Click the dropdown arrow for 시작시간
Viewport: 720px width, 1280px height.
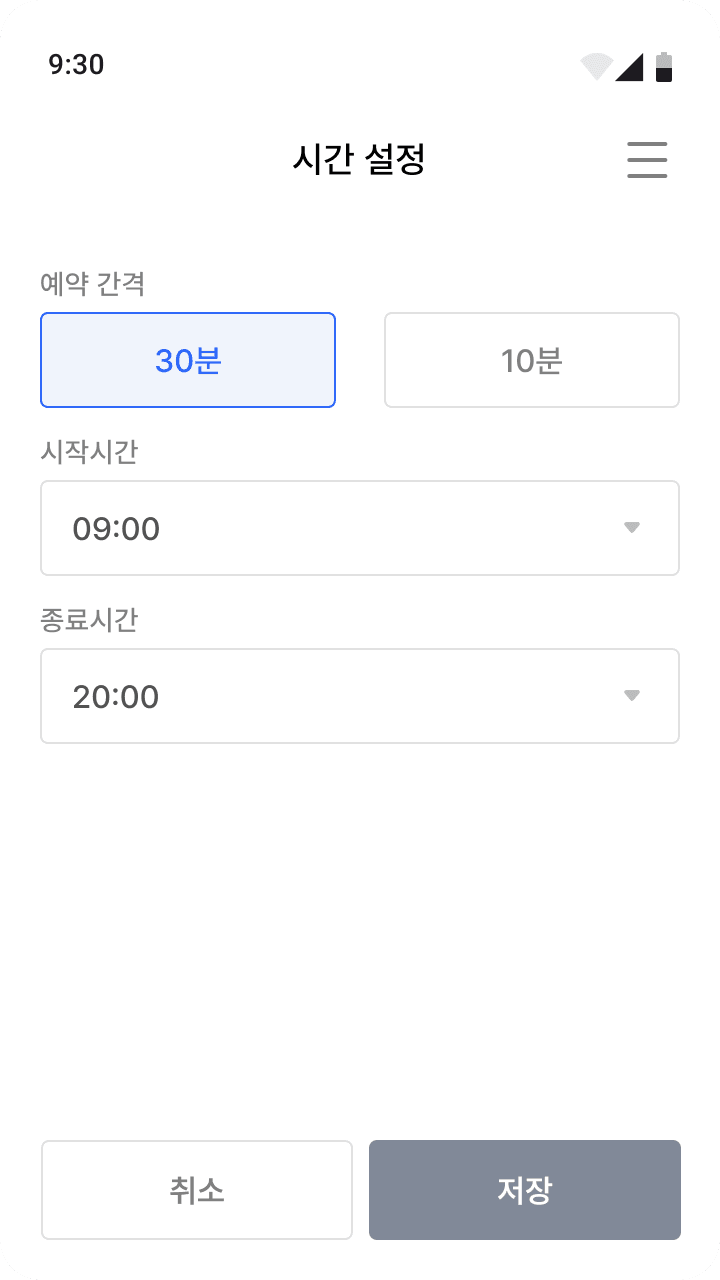tap(633, 528)
